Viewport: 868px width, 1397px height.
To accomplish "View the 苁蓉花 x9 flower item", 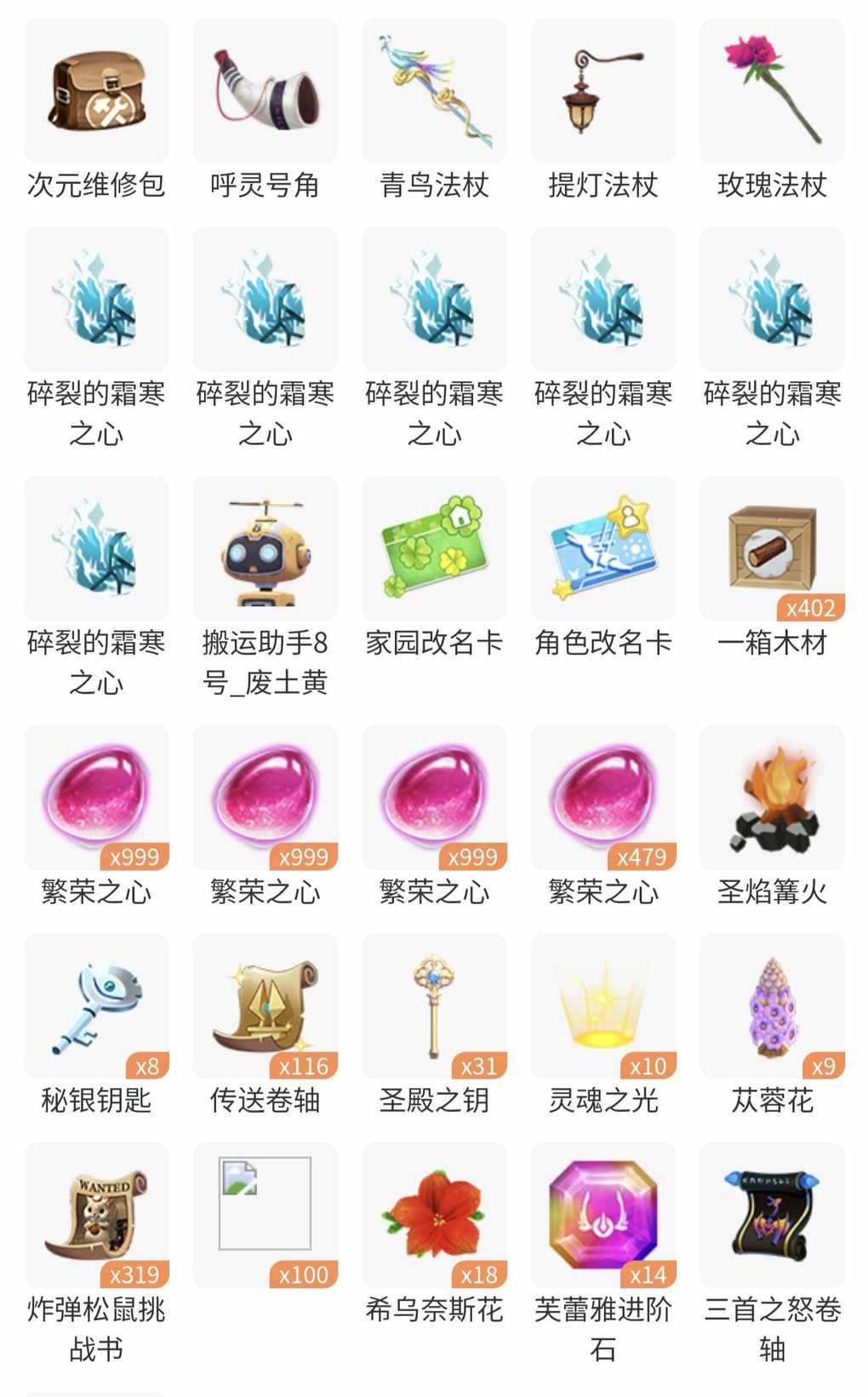I will pyautogui.click(x=772, y=1006).
